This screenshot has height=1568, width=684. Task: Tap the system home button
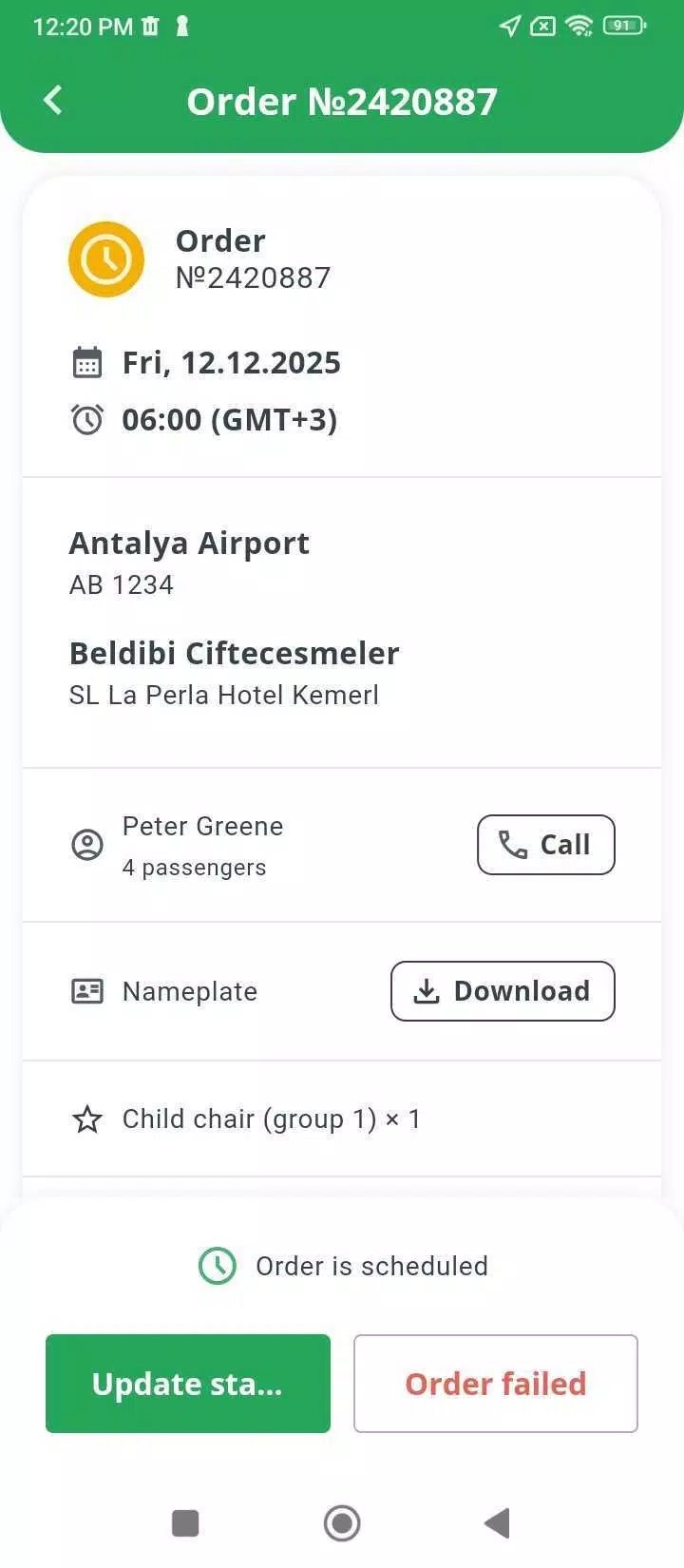tap(342, 1523)
